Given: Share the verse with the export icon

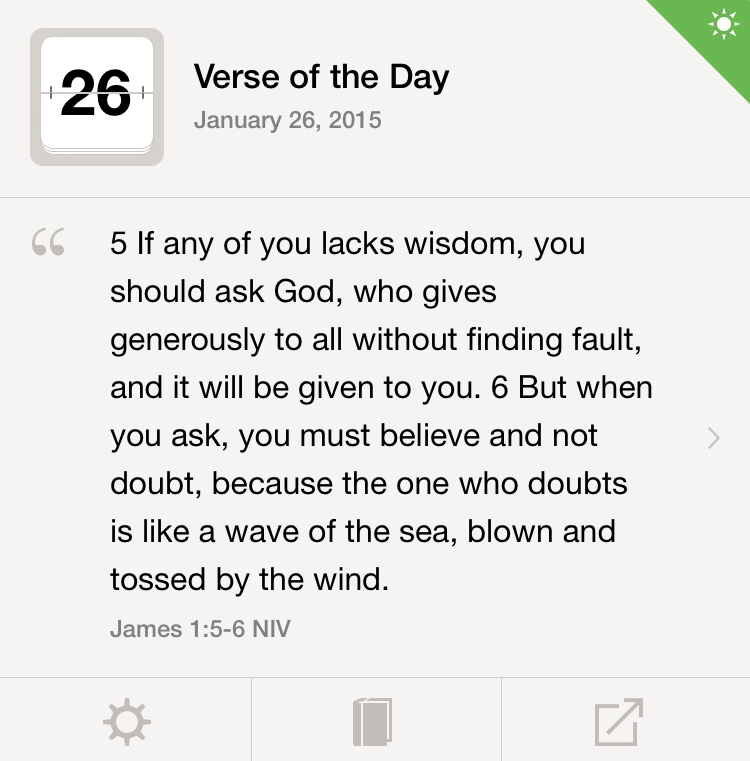Looking at the screenshot, I should pos(618,721).
